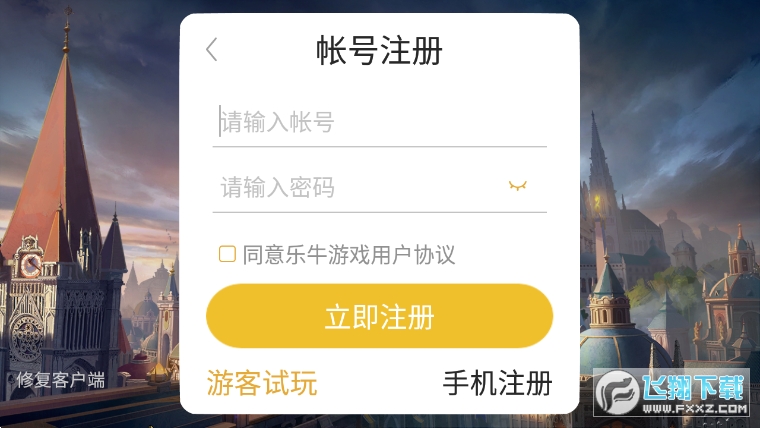Tap the 立即注册 register button
The width and height of the screenshot is (760, 428).
click(379, 316)
